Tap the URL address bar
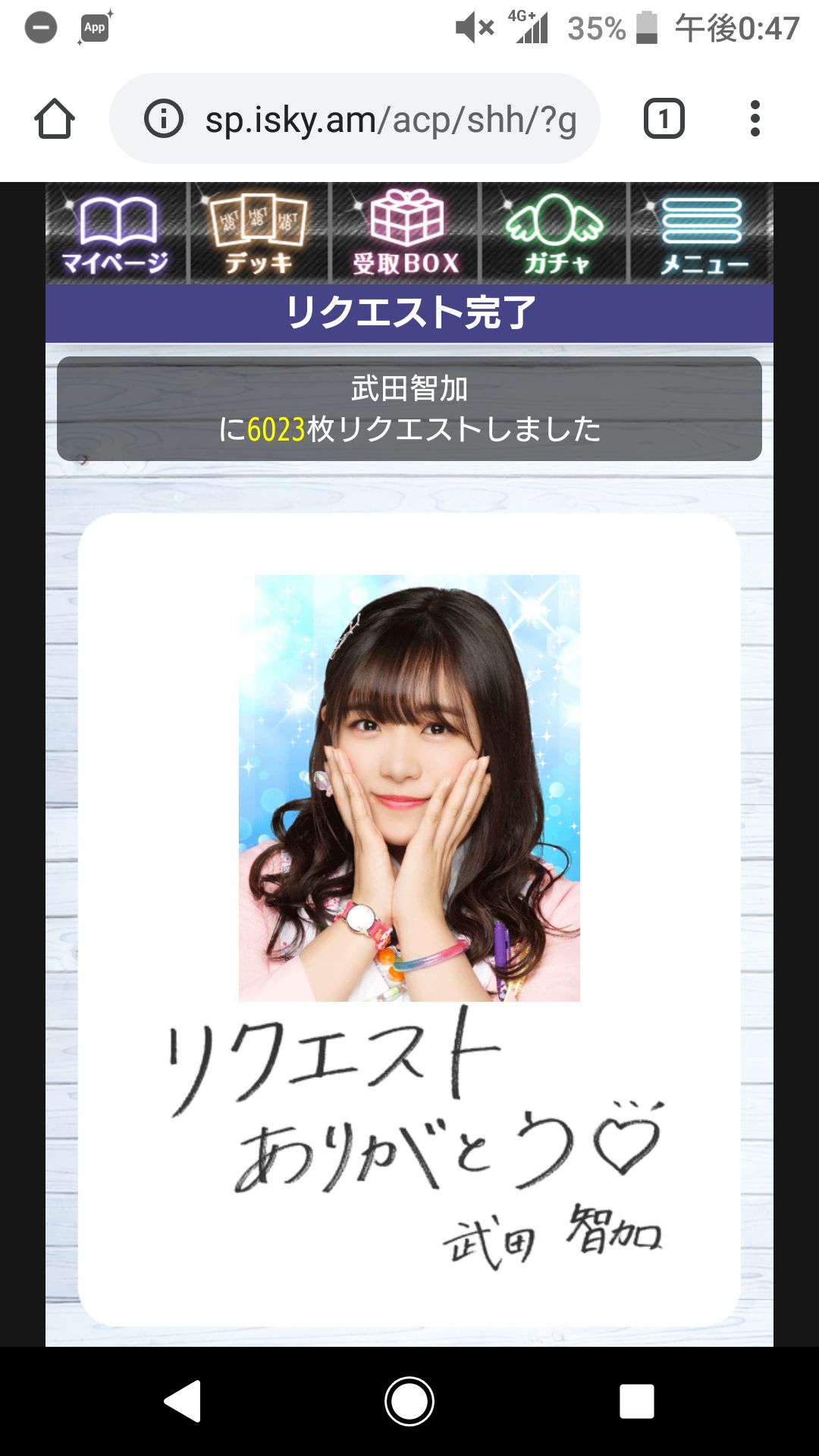Image resolution: width=819 pixels, height=1456 pixels. pyautogui.click(x=391, y=119)
